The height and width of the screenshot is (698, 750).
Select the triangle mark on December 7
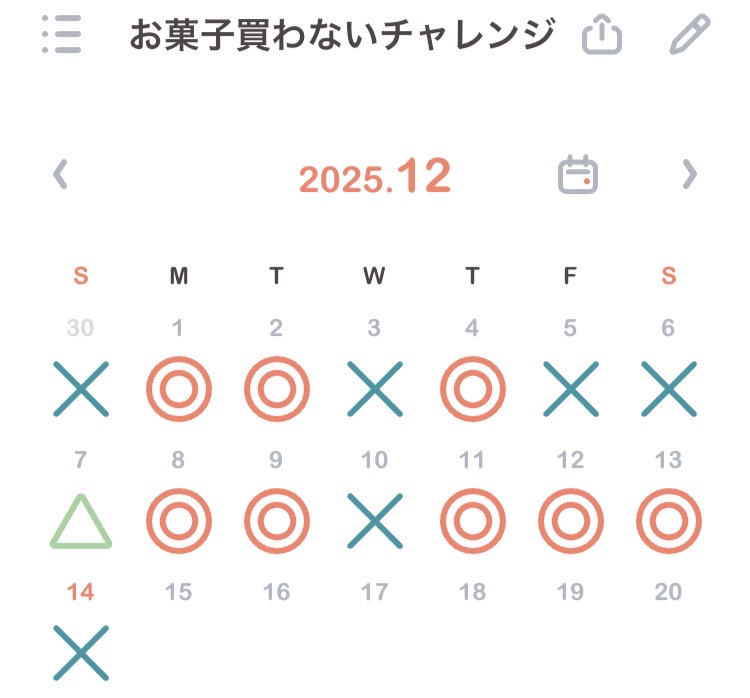pyautogui.click(x=81, y=522)
